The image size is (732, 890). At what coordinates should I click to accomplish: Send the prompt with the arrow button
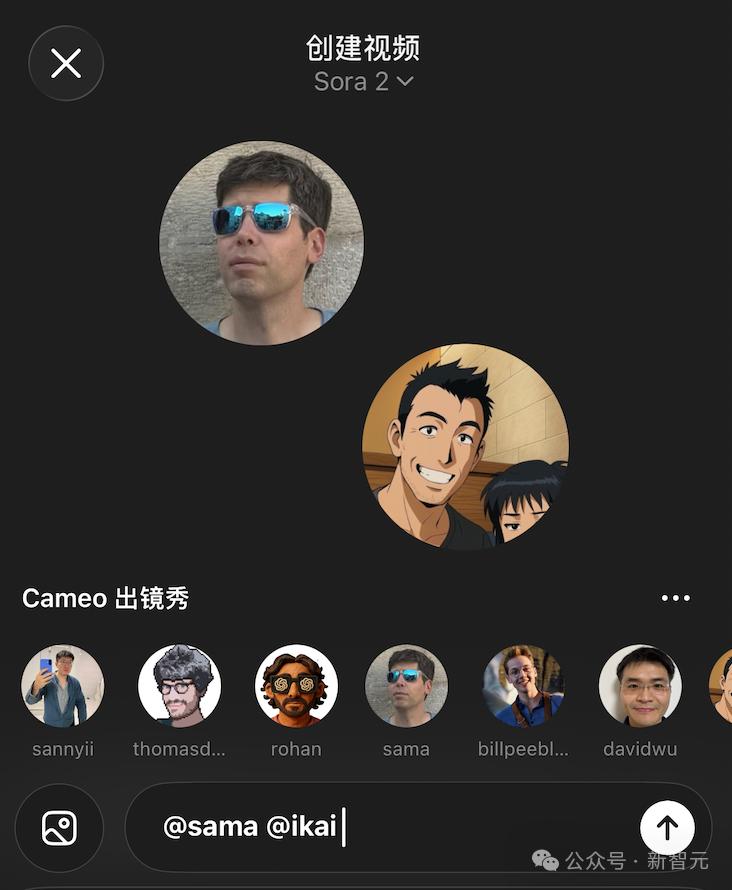click(x=667, y=828)
